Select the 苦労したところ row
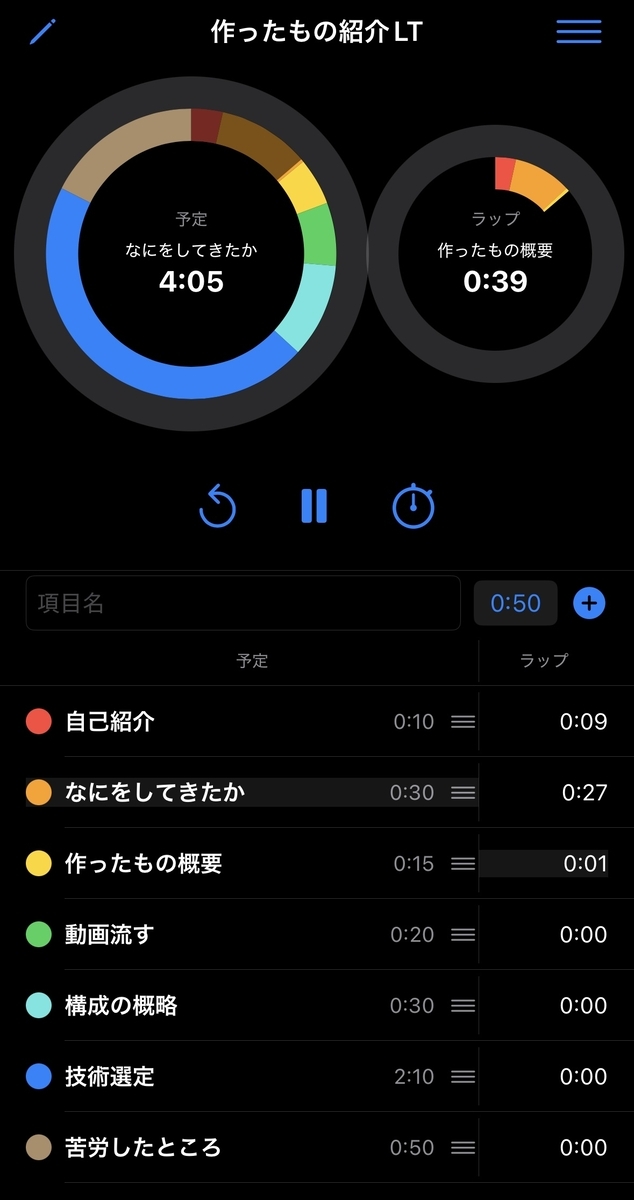The height and width of the screenshot is (1200, 634). [317, 1147]
